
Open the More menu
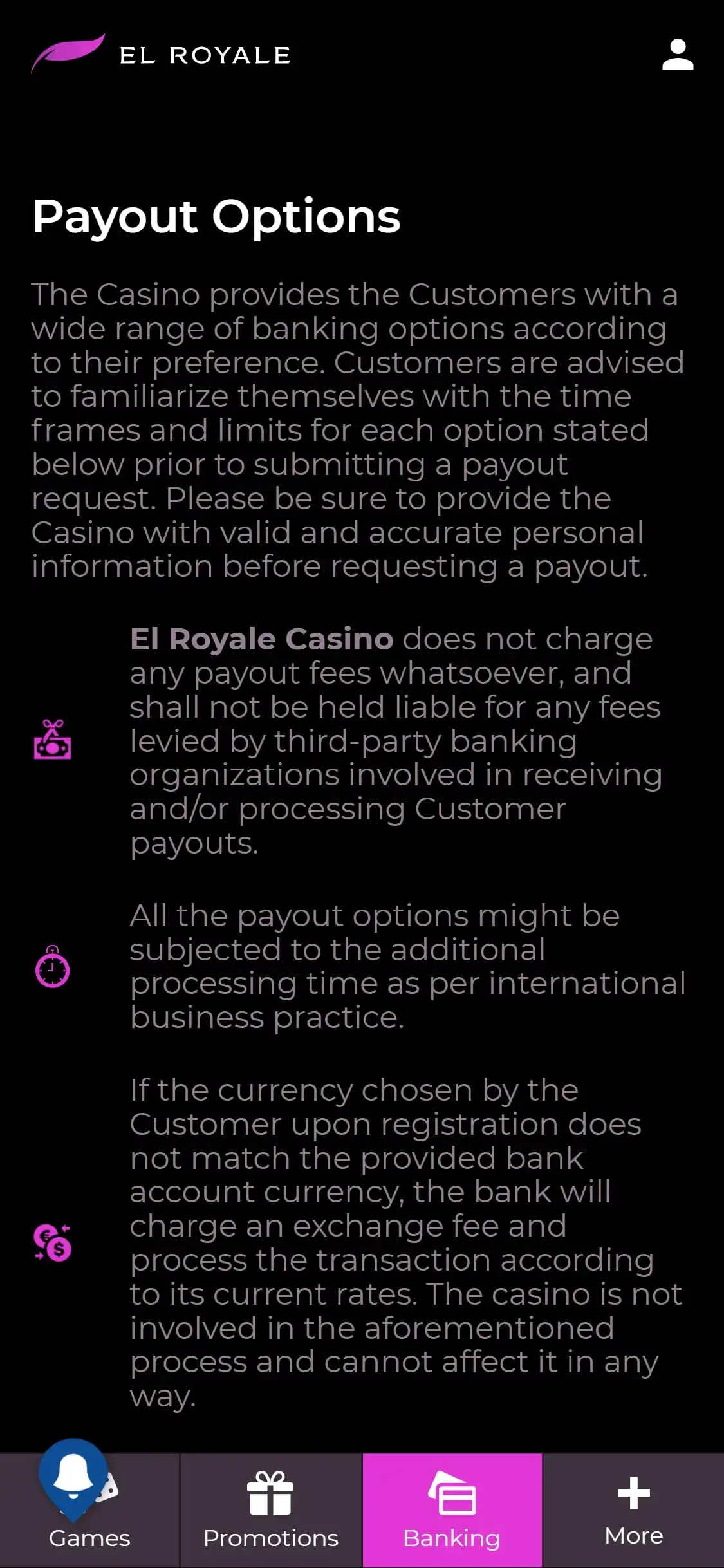coord(633,1510)
